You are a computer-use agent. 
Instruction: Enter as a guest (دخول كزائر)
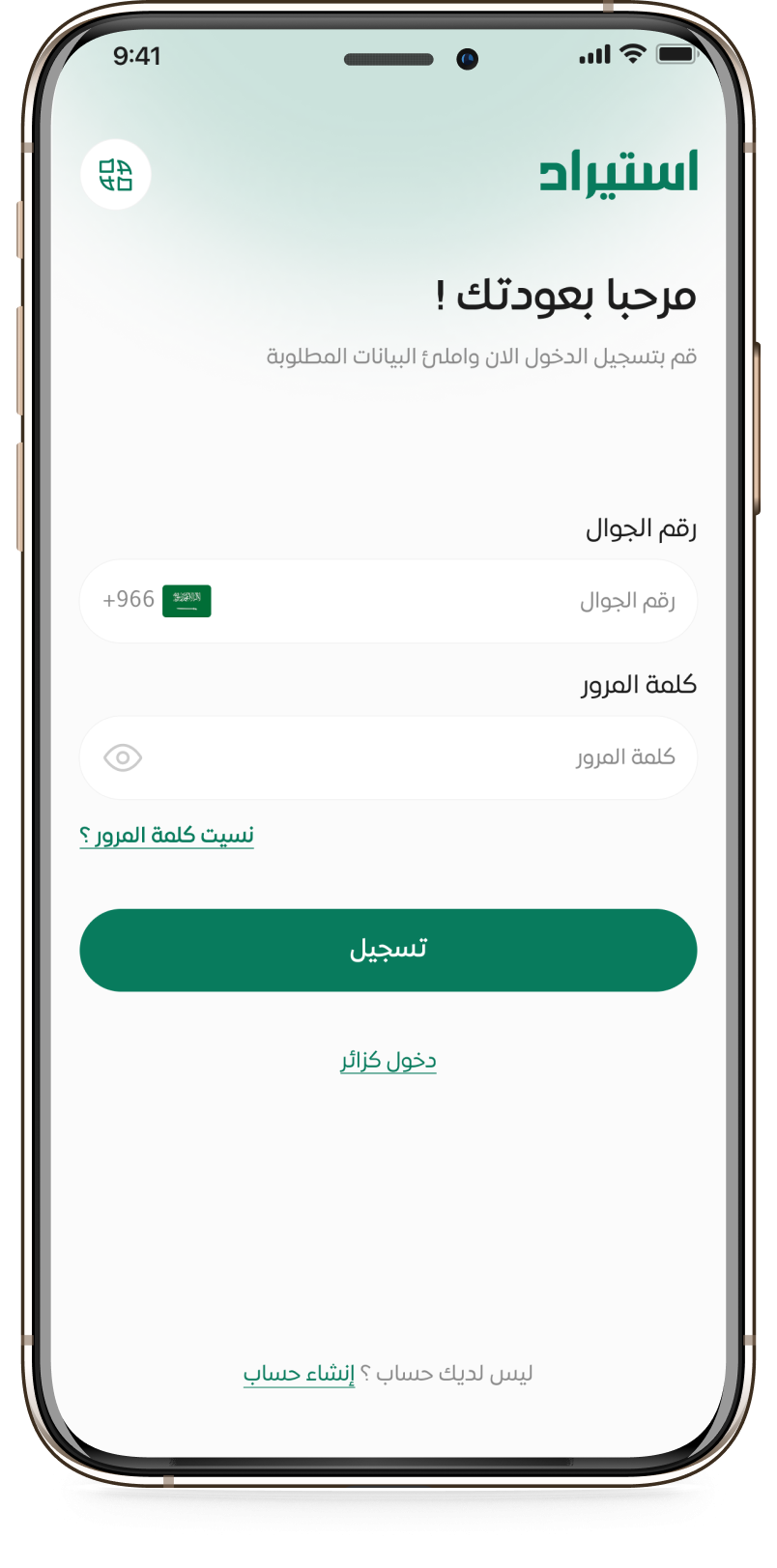tap(388, 1061)
